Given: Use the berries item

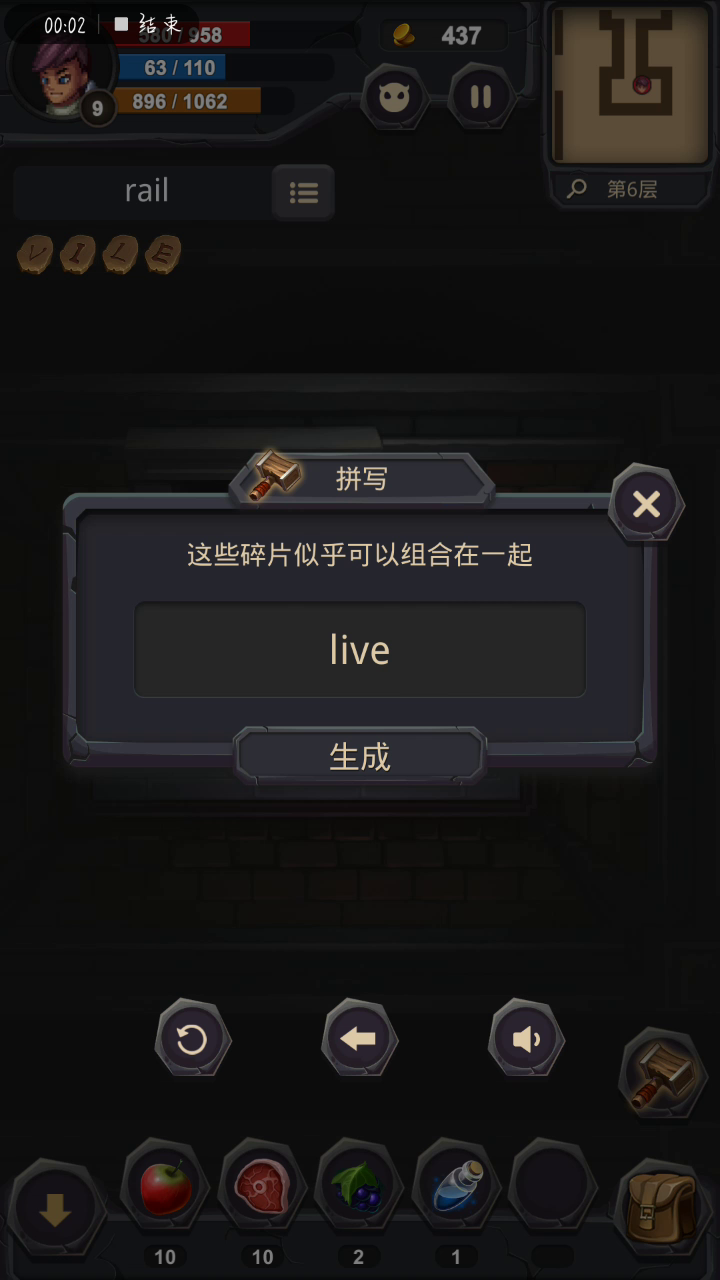Looking at the screenshot, I should coord(359,1188).
